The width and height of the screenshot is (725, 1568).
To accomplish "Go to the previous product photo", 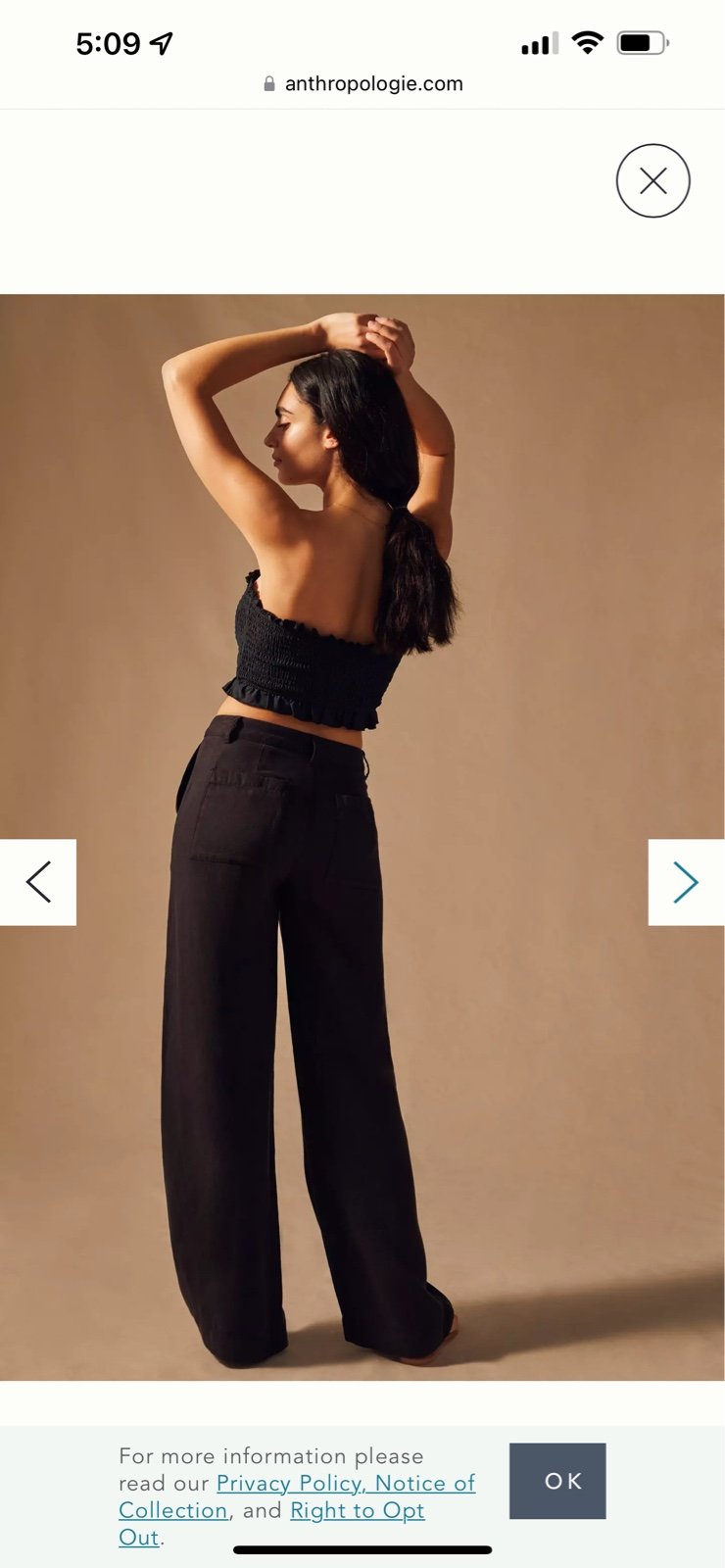I will point(38,882).
